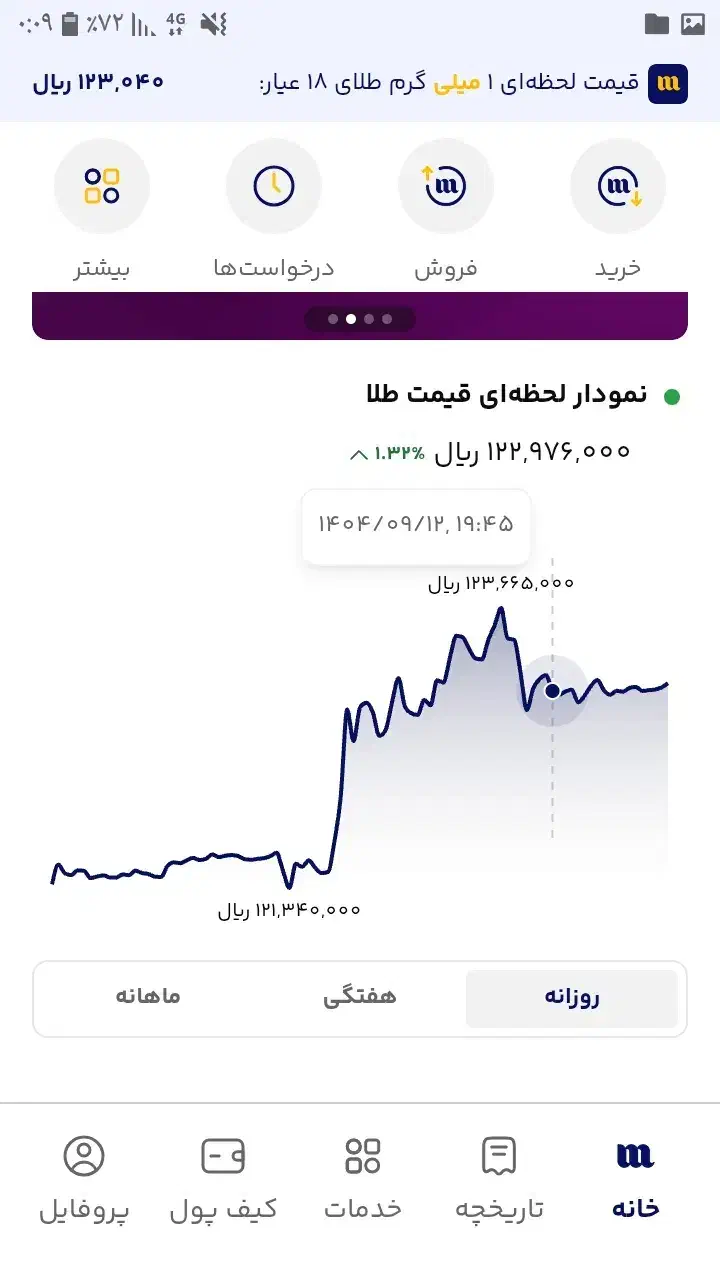
Task: Move the chart marker on the dashed line
Action: click(552, 689)
